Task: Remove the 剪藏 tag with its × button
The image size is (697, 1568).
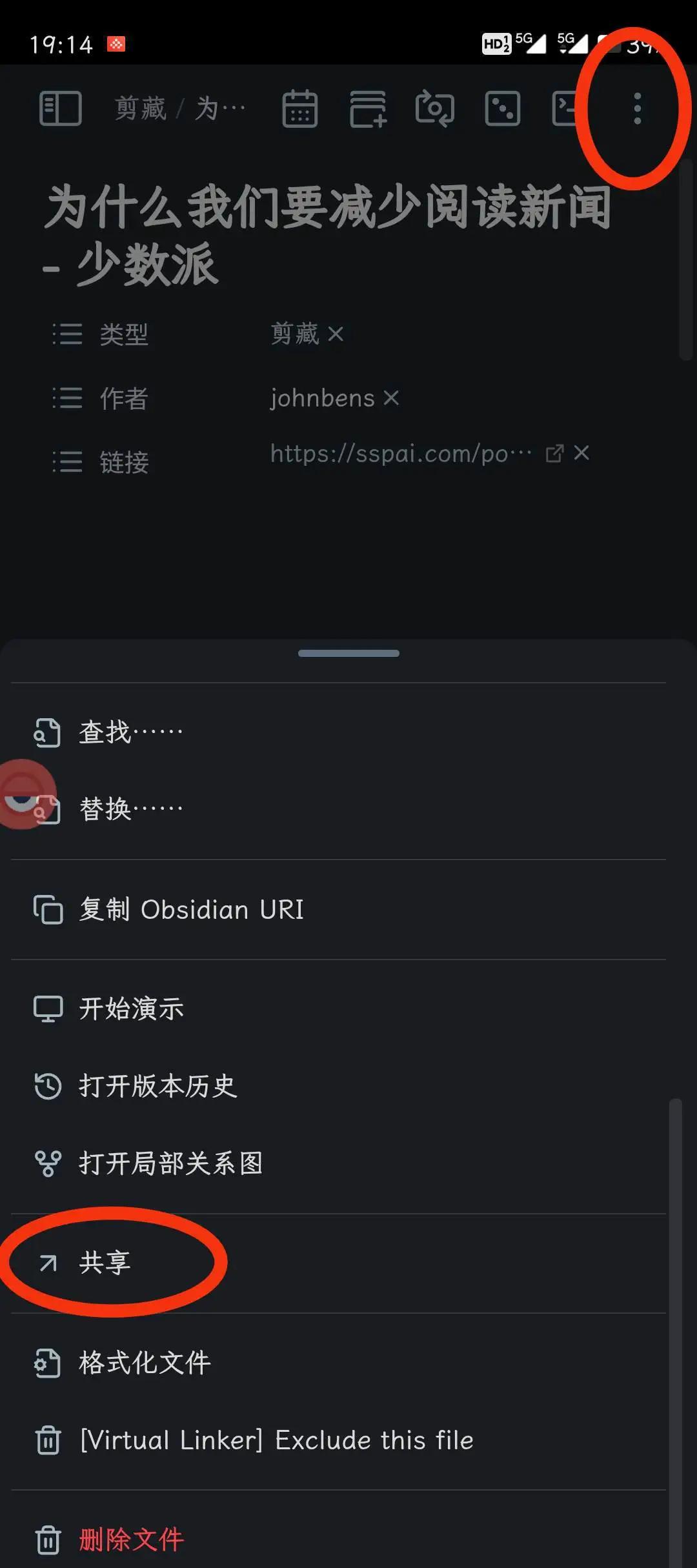Action: [336, 333]
